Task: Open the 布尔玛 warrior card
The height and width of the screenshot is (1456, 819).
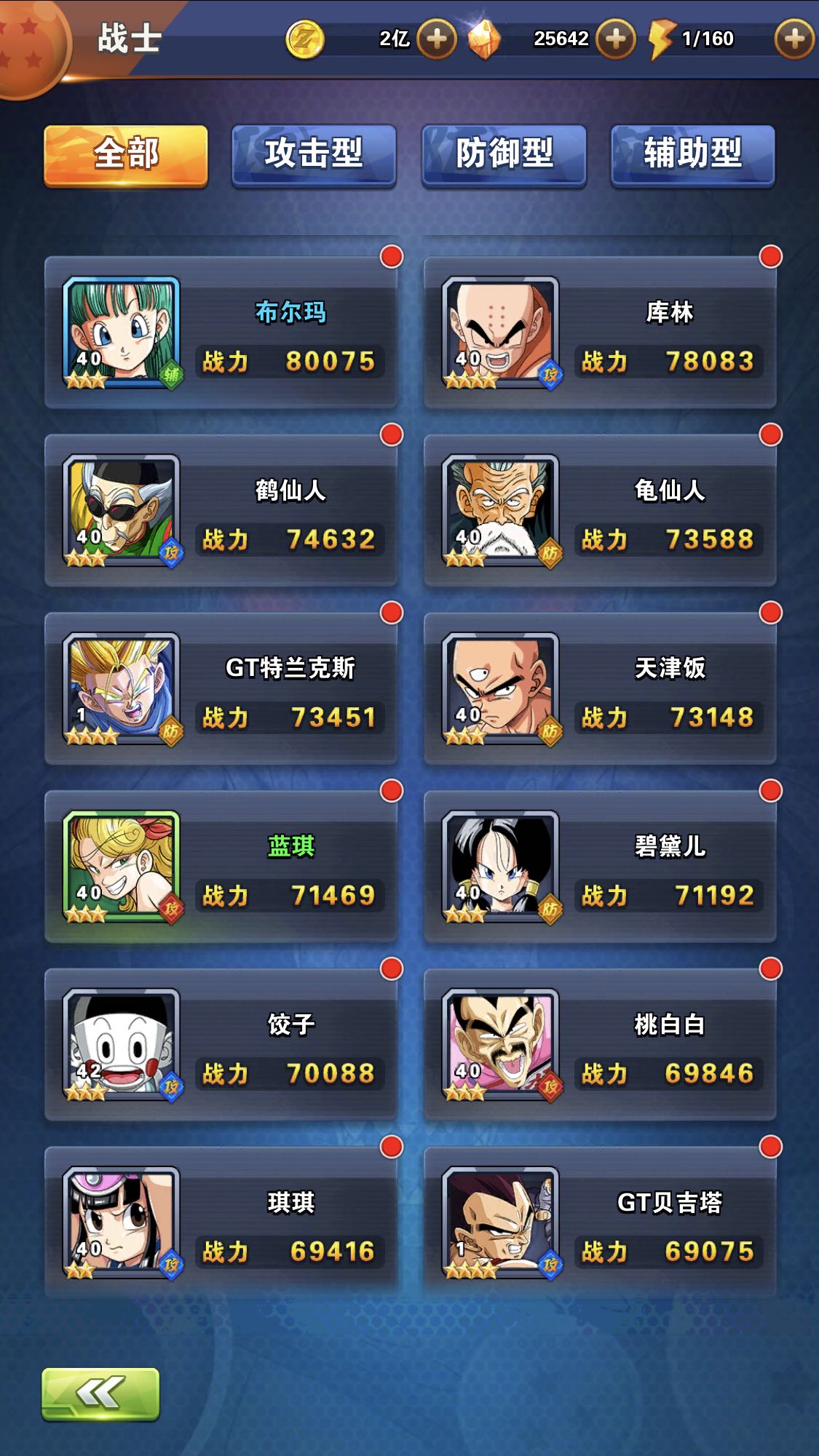Action: [x=221, y=333]
